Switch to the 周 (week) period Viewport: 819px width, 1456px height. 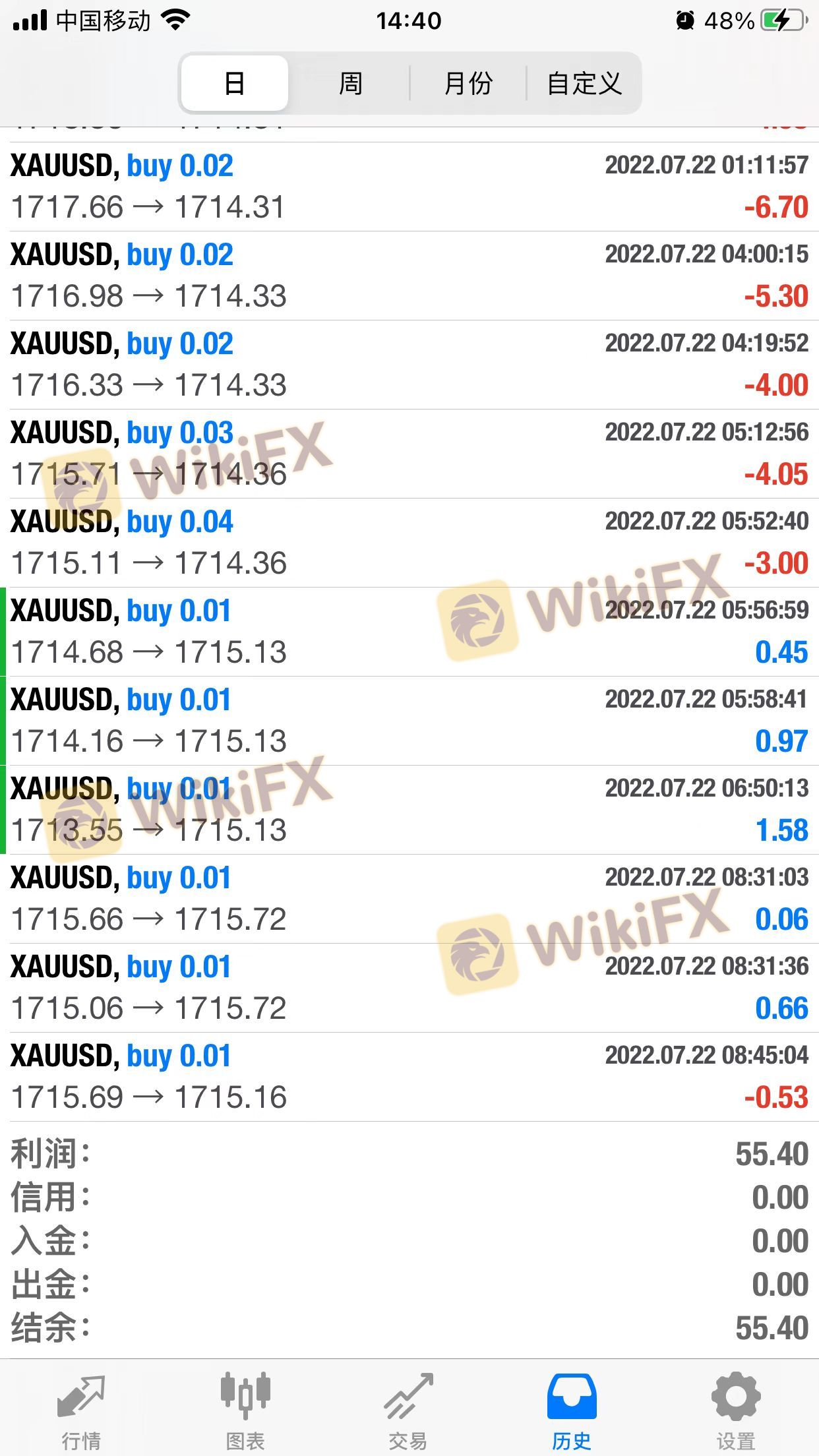[x=350, y=84]
